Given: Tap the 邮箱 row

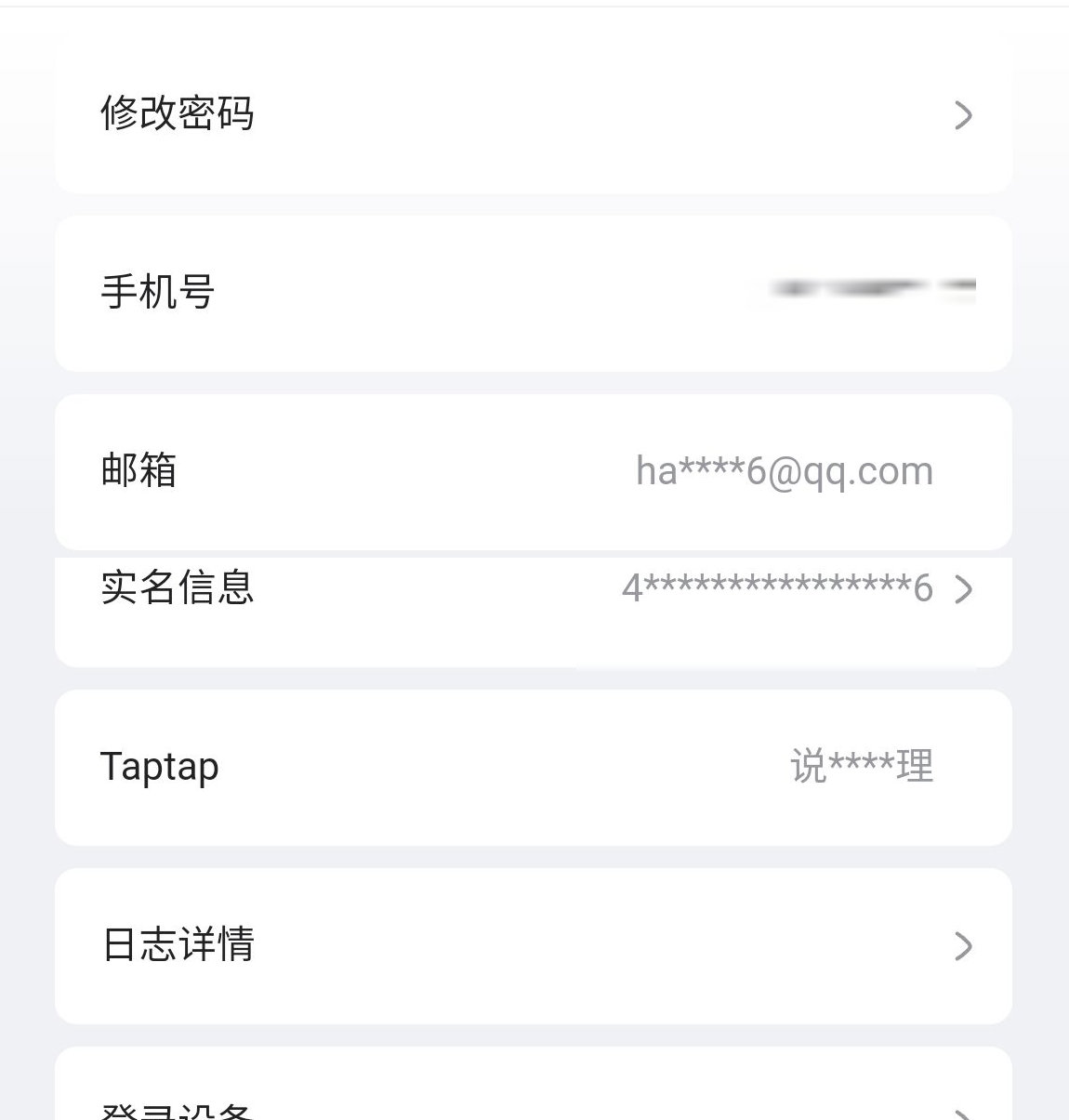Looking at the screenshot, I should click(533, 471).
